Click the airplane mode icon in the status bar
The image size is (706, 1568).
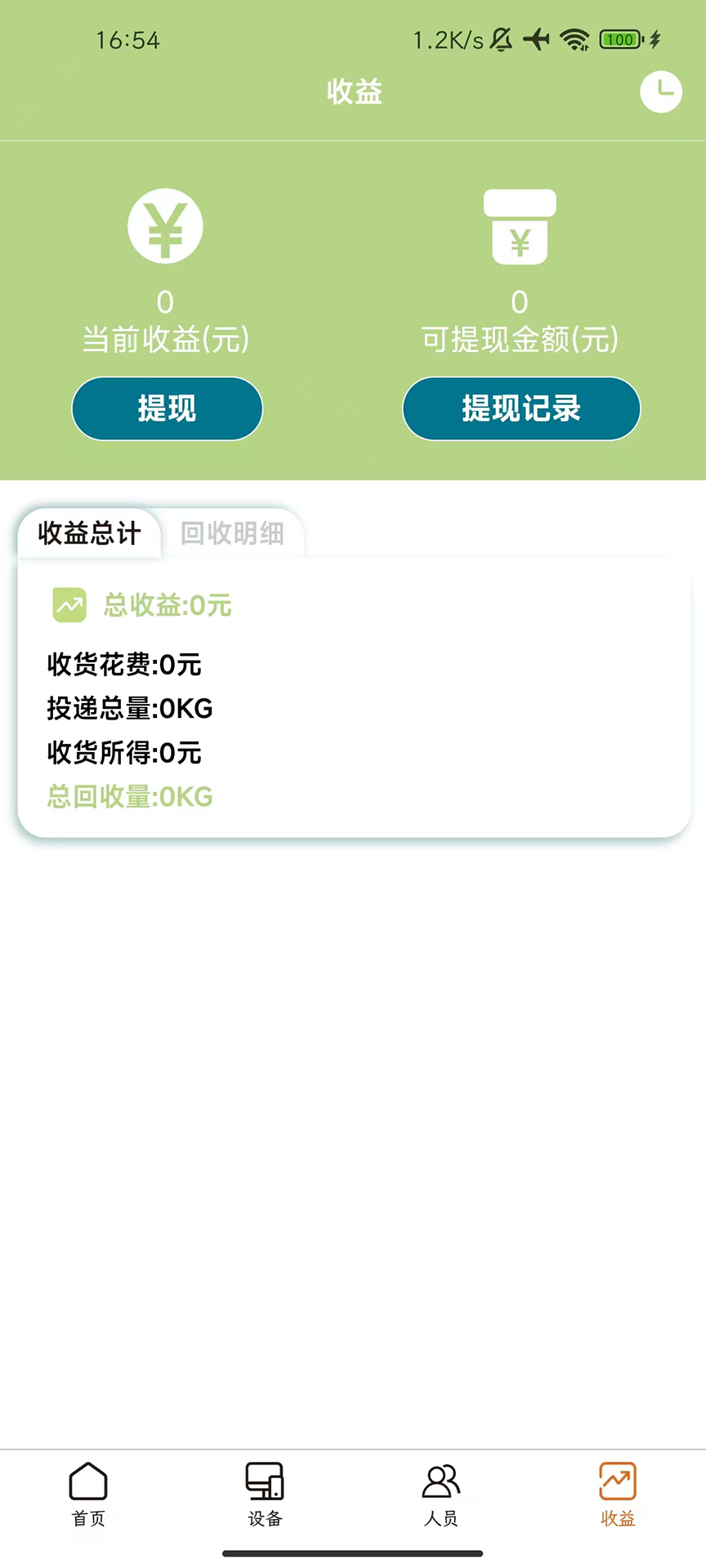pyautogui.click(x=535, y=39)
